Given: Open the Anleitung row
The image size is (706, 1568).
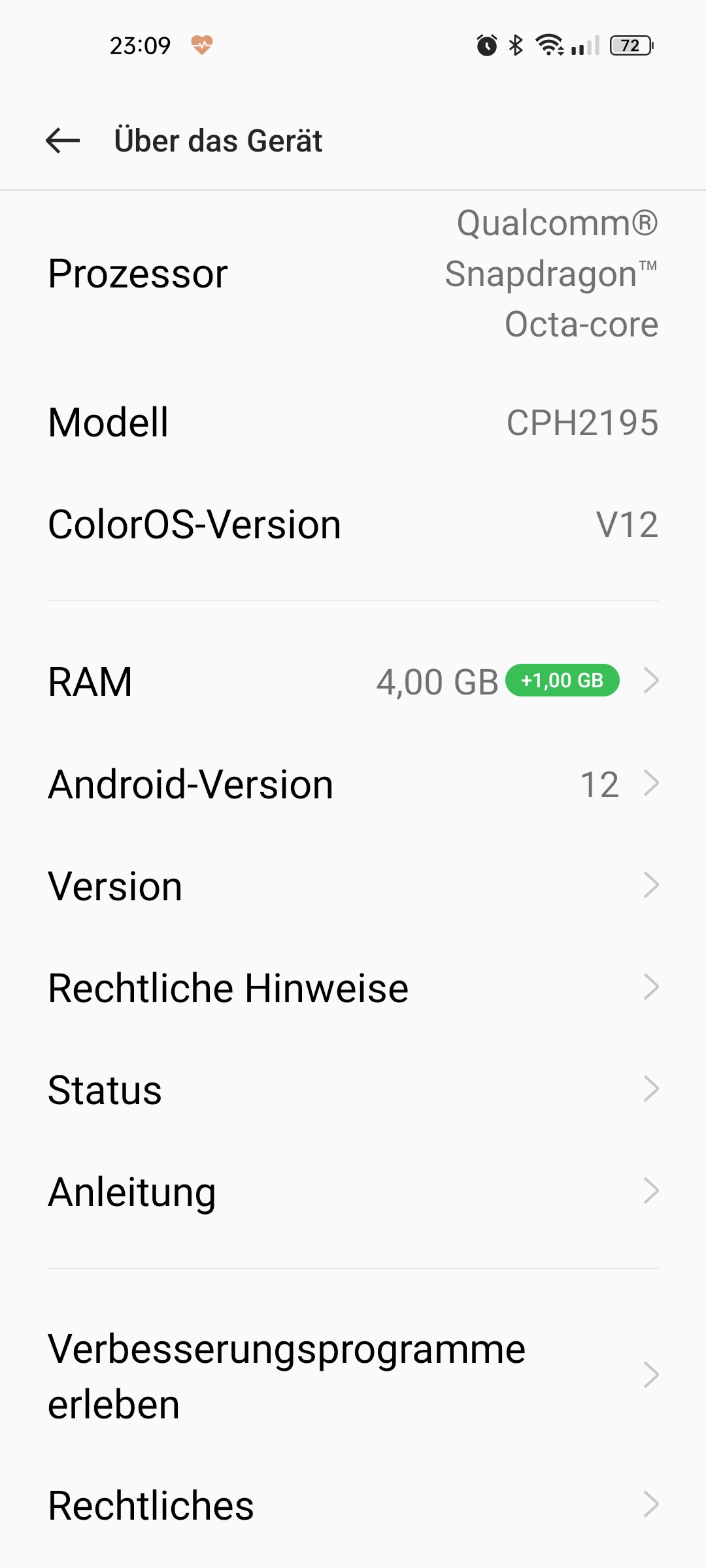Looking at the screenshot, I should [x=353, y=1192].
